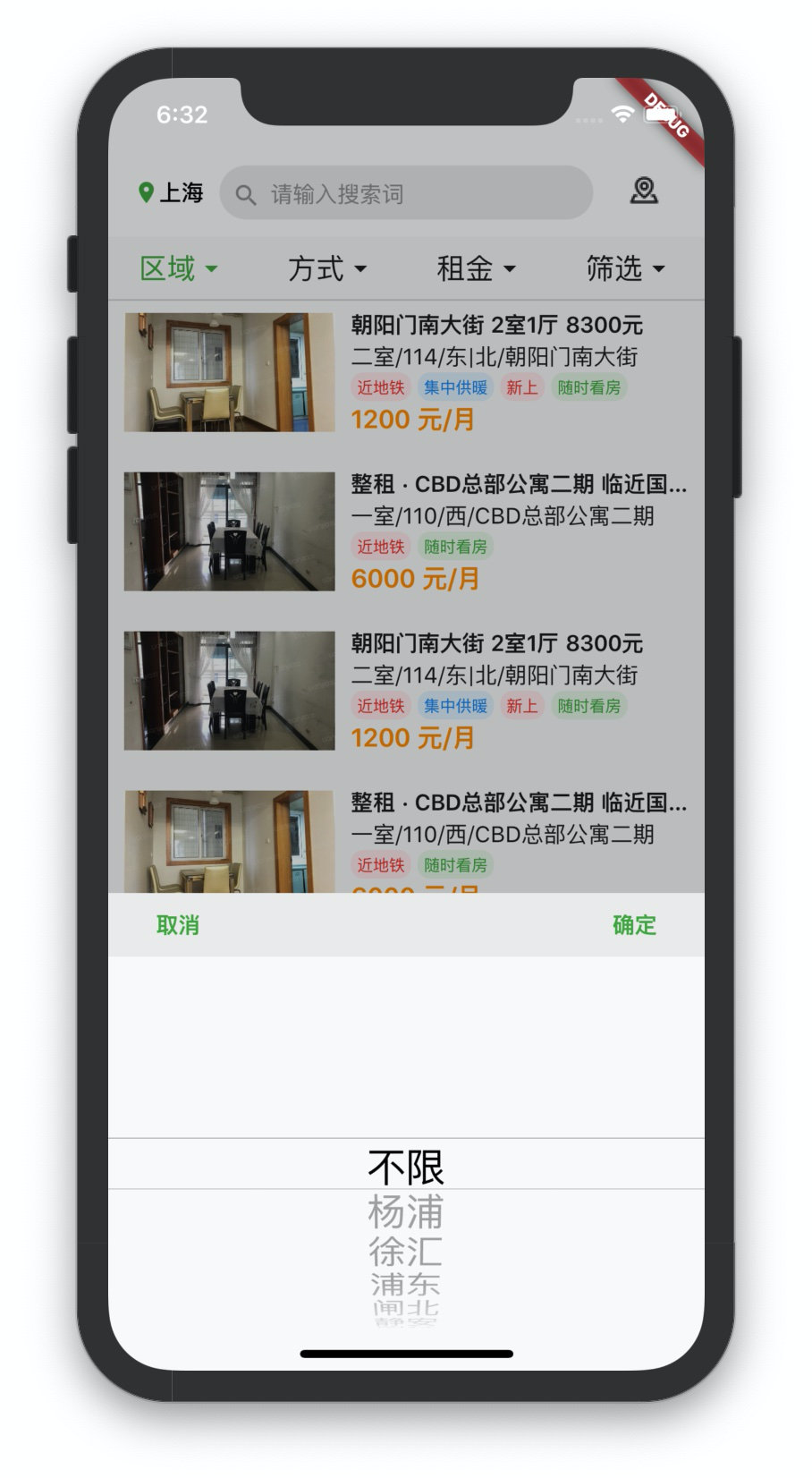Open the first 朝阳门南大街 2室1厅 listing
Image resolution: width=812 pixels, height=1478 pixels.
pyautogui.click(x=406, y=372)
